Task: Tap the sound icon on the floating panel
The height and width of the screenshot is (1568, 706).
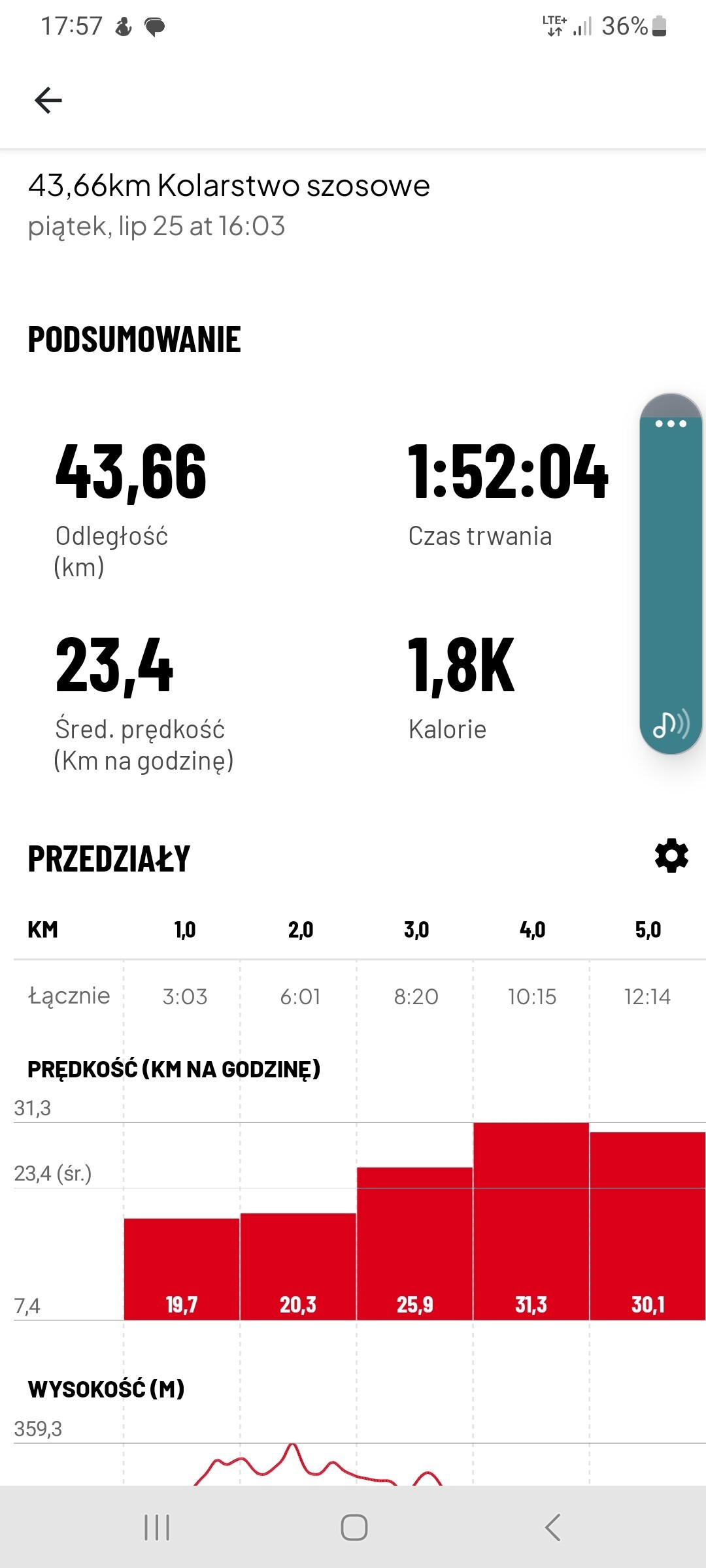Action: pyautogui.click(x=671, y=724)
